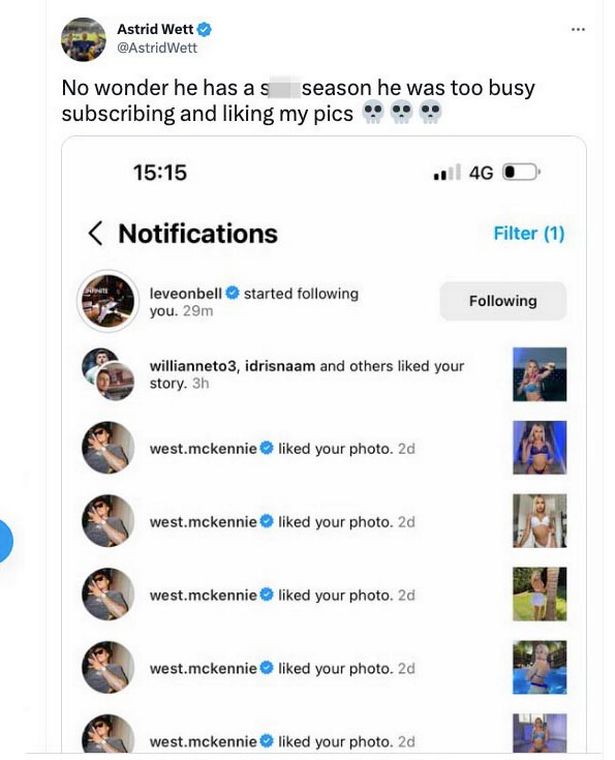Open Astrid Wett's profile picture

pyautogui.click(x=83, y=39)
